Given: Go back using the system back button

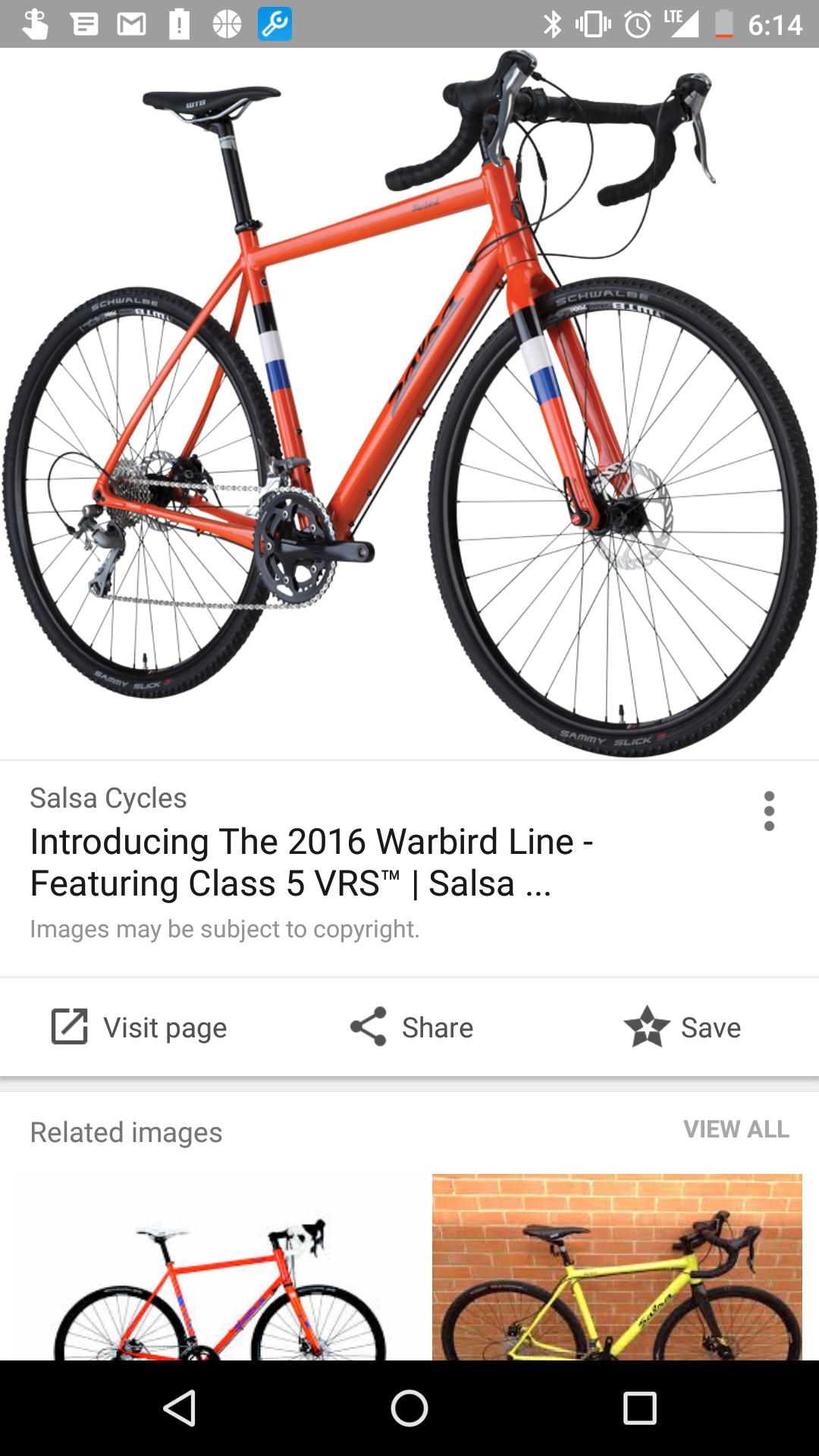Looking at the screenshot, I should click(180, 1408).
